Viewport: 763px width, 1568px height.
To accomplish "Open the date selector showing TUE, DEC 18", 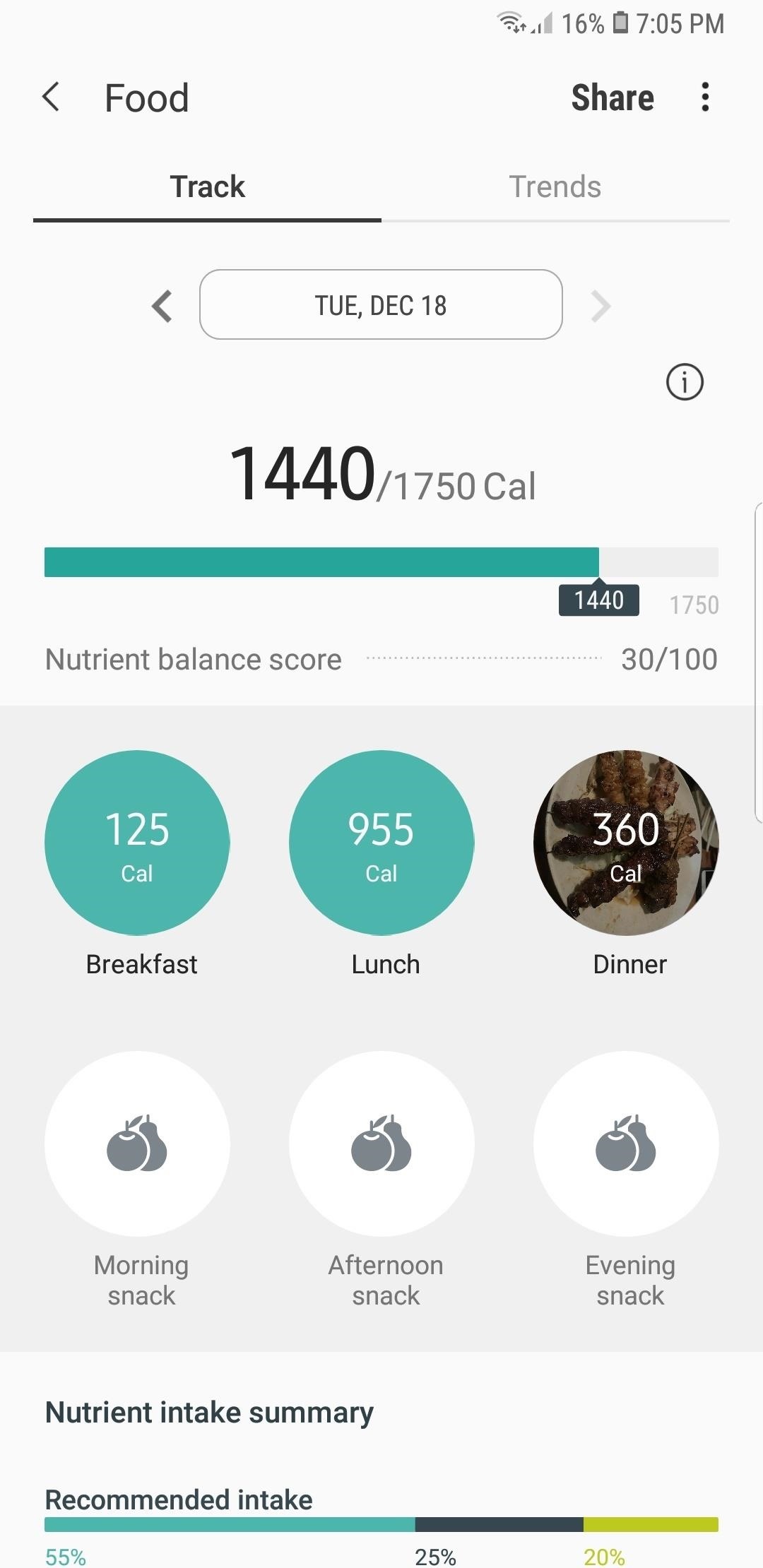I will (380, 305).
